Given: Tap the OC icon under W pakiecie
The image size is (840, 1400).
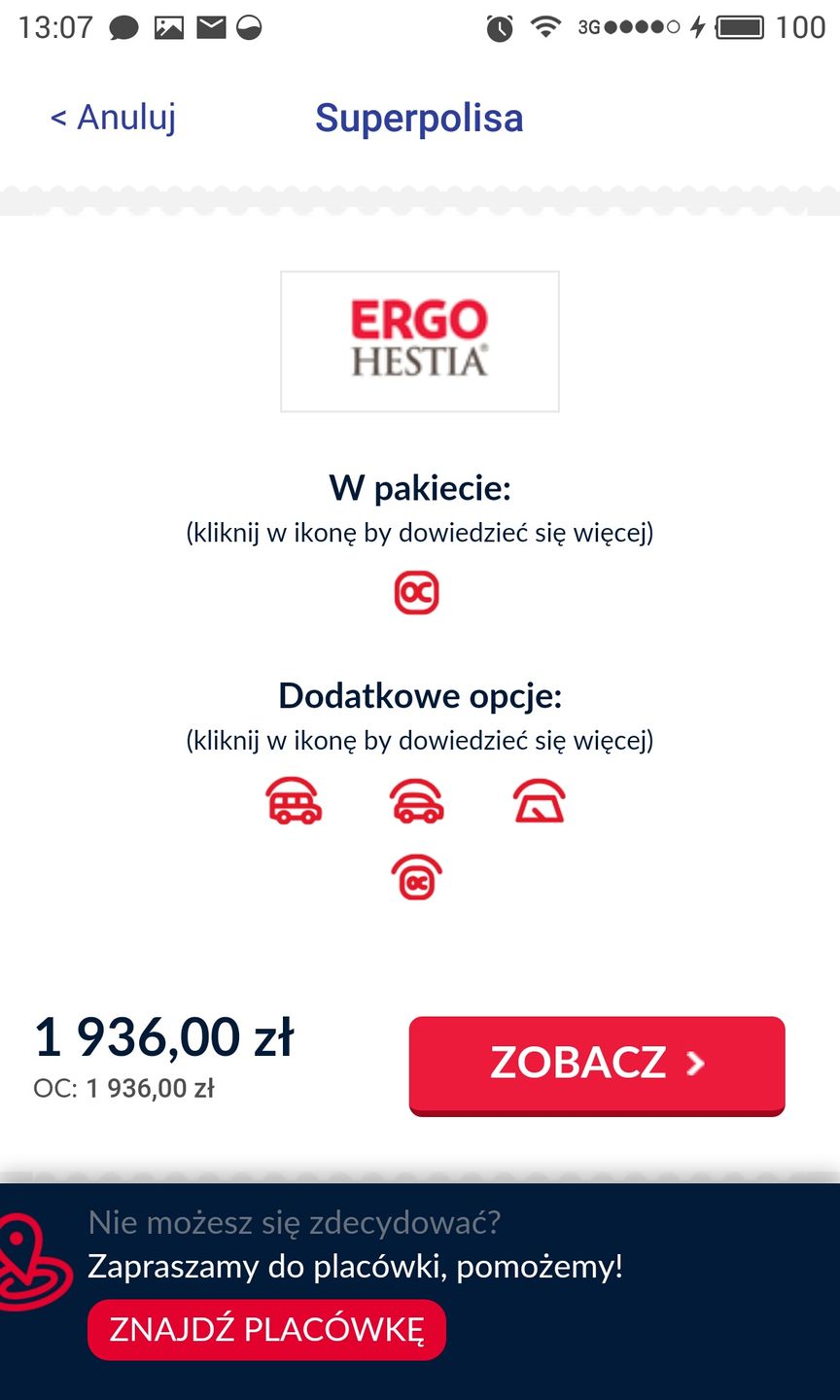Looking at the screenshot, I should point(416,592).
